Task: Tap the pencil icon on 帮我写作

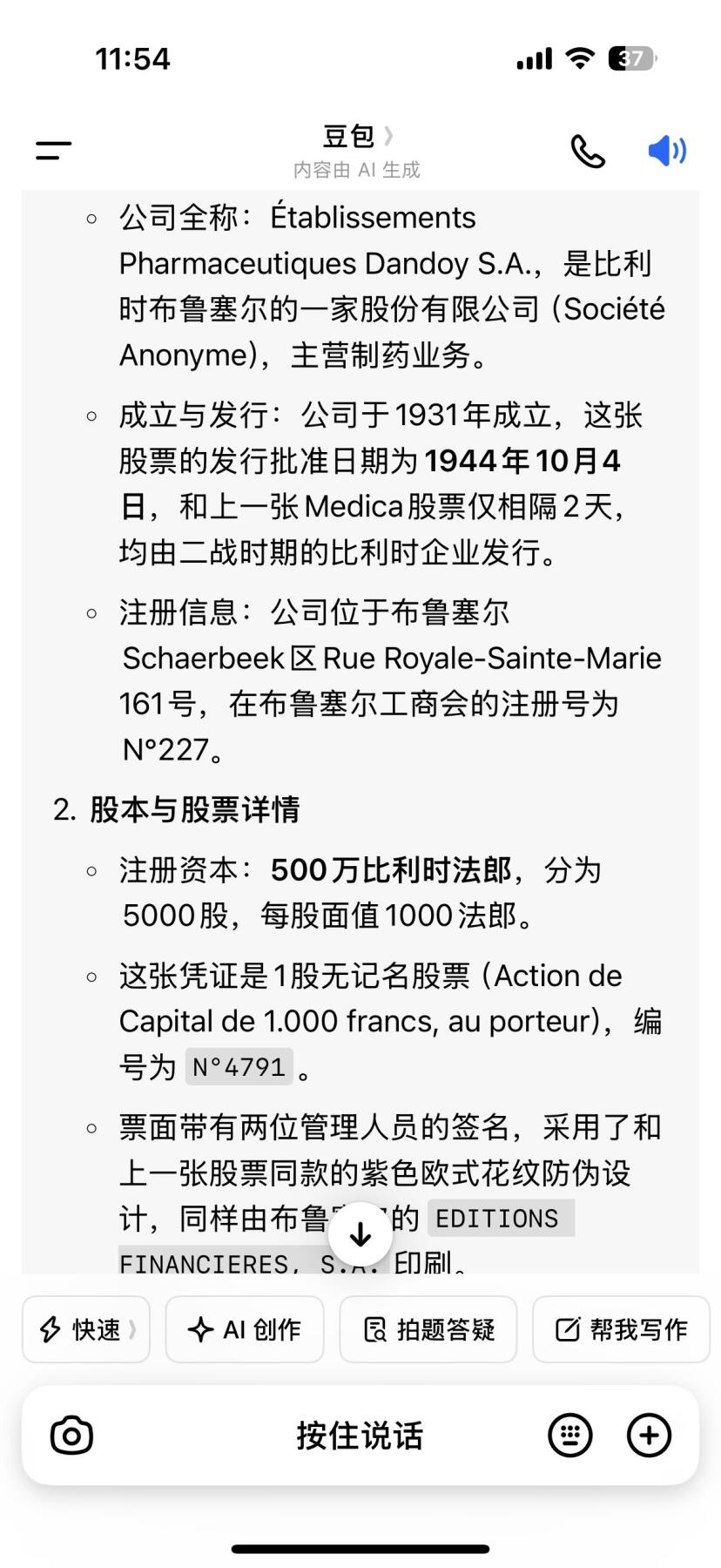Action: pyautogui.click(x=567, y=1329)
